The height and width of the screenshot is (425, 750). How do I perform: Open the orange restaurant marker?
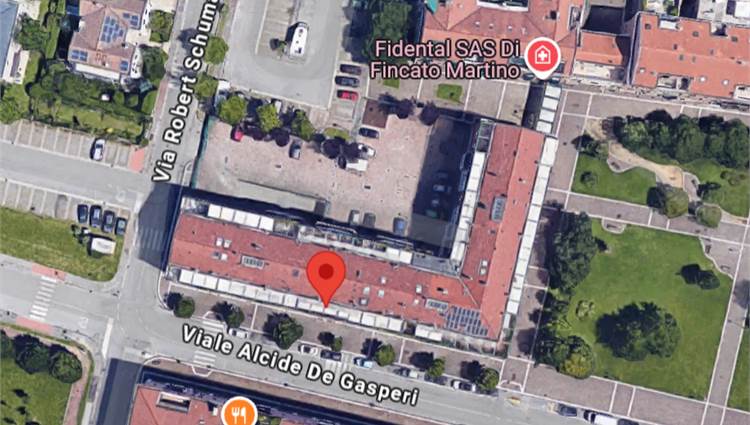pyautogui.click(x=238, y=411)
